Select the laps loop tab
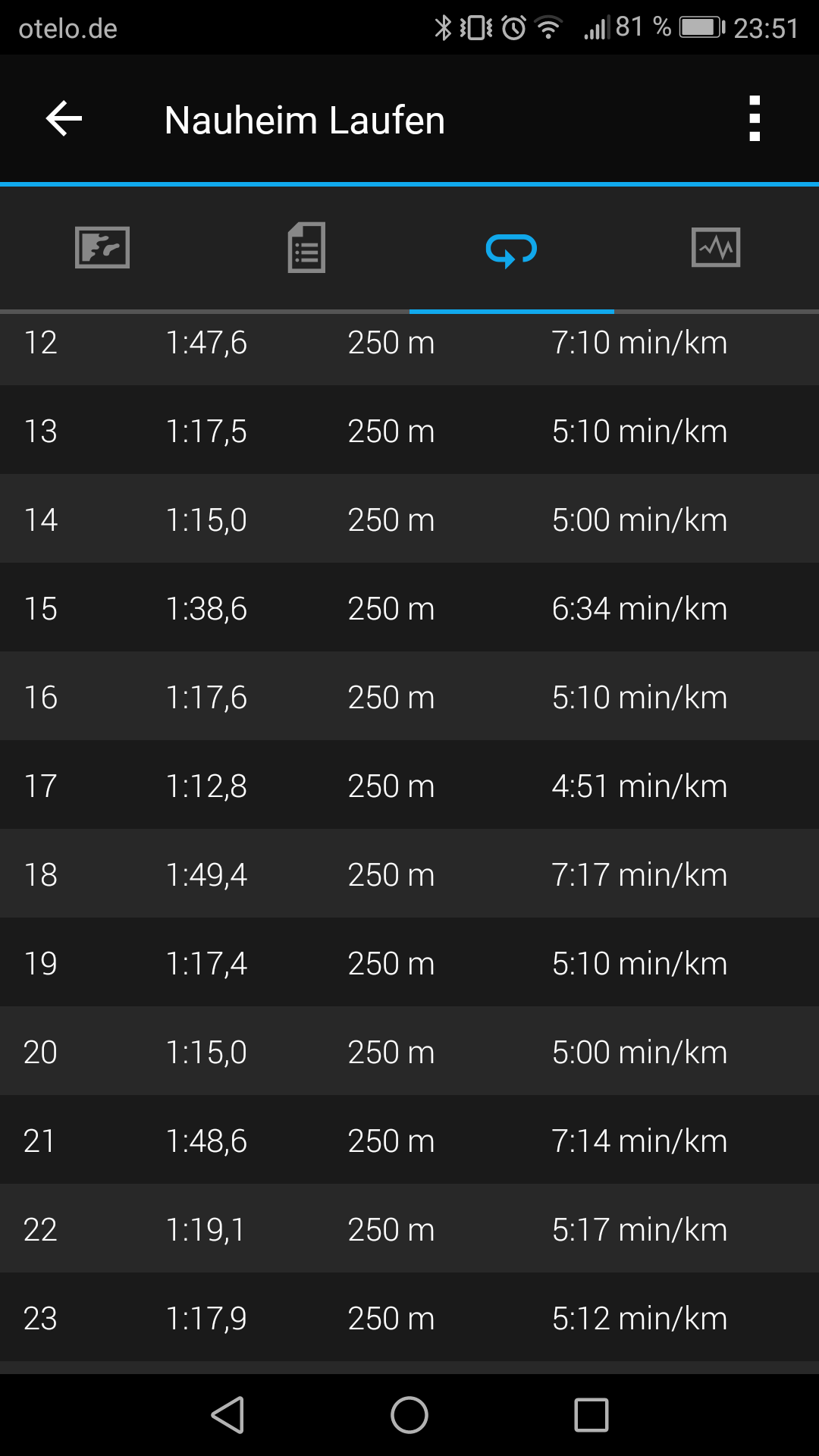 coord(511,249)
